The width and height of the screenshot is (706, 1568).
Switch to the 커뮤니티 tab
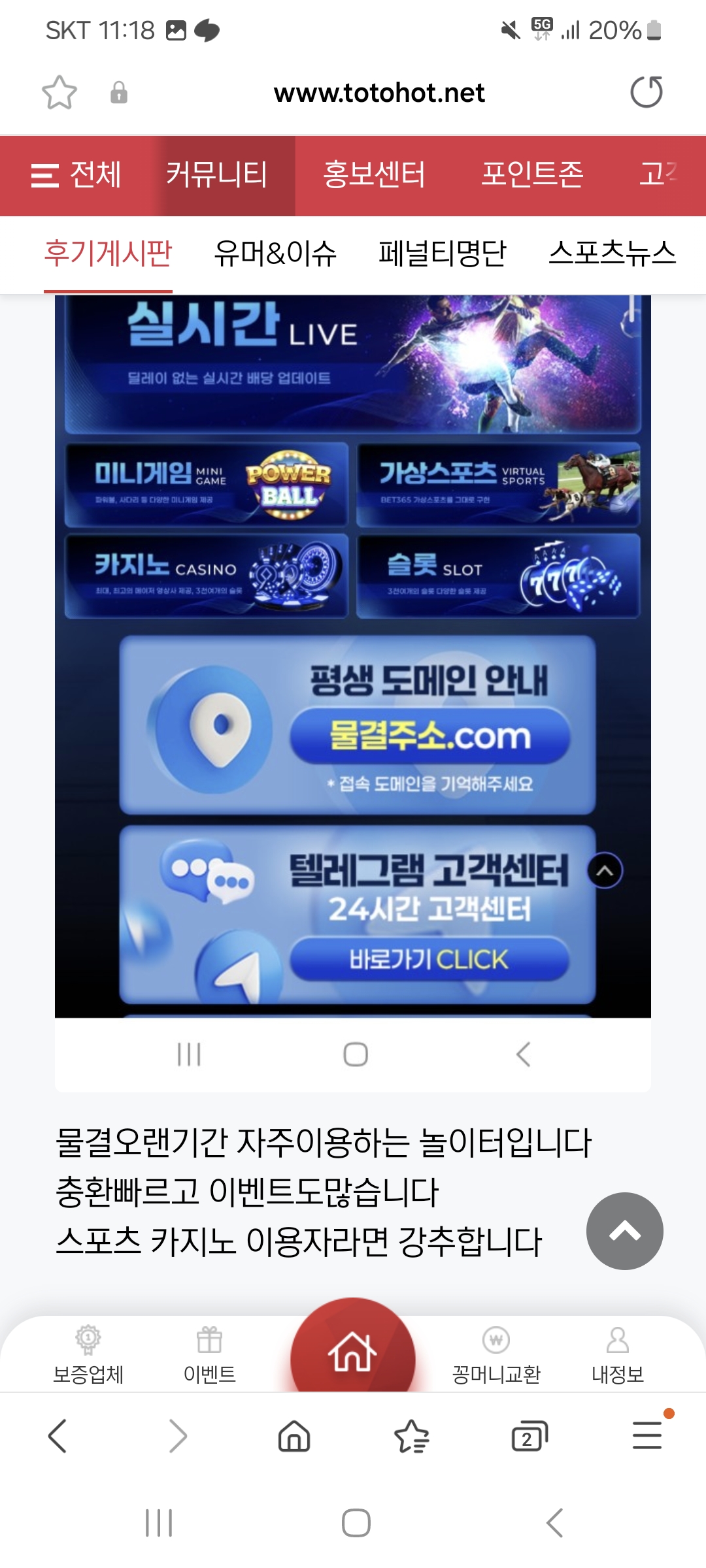click(216, 175)
